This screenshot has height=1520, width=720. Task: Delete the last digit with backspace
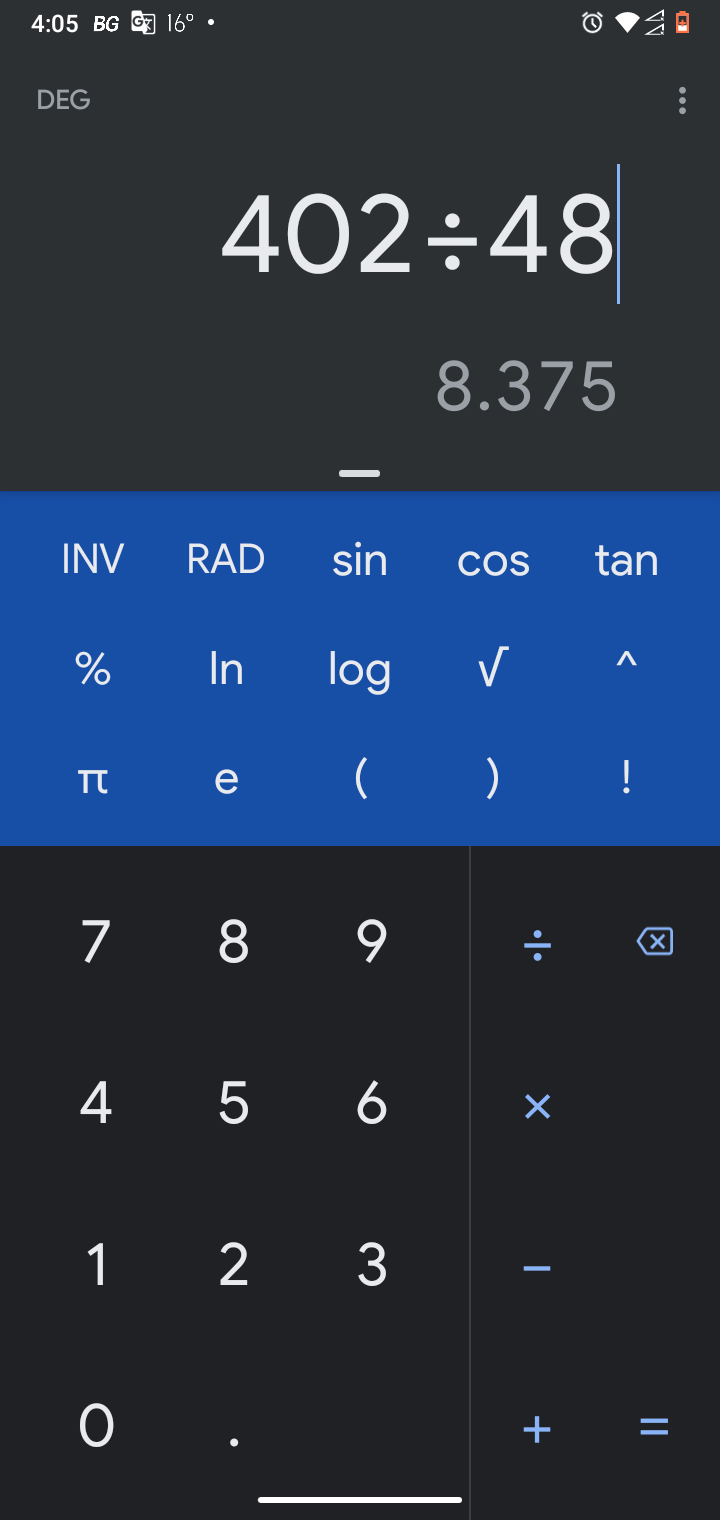655,941
